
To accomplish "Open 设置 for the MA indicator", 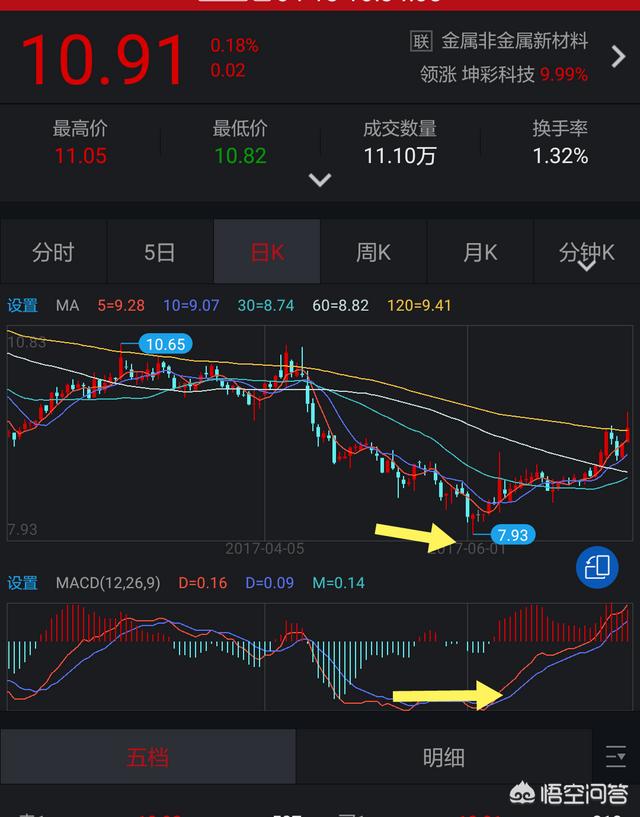I will [22, 305].
